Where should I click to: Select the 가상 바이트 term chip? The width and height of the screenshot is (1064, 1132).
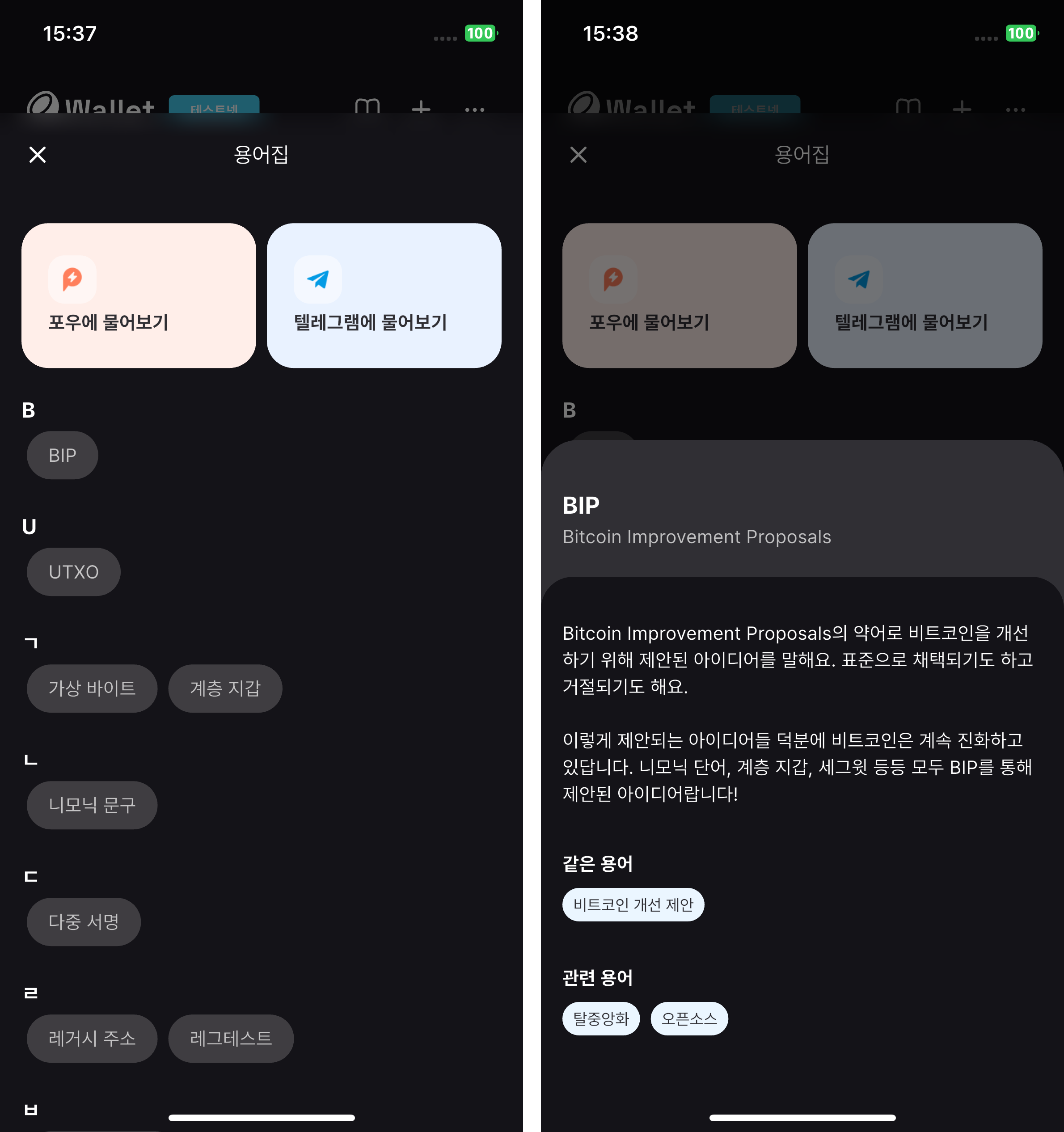(x=92, y=688)
